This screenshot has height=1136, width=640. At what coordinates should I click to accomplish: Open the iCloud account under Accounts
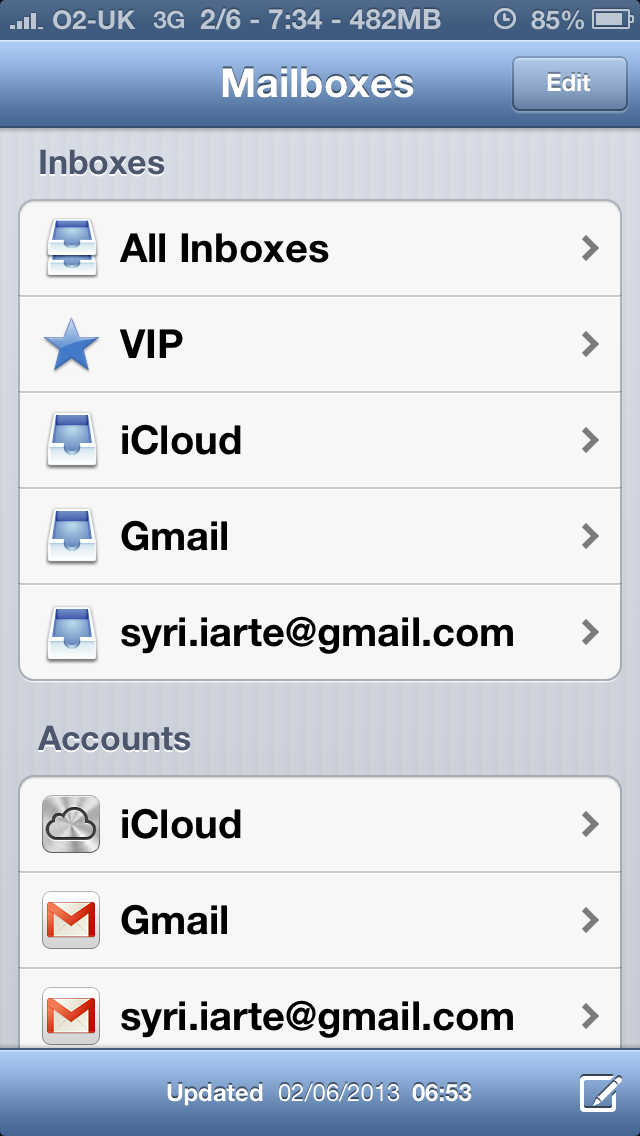click(320, 824)
